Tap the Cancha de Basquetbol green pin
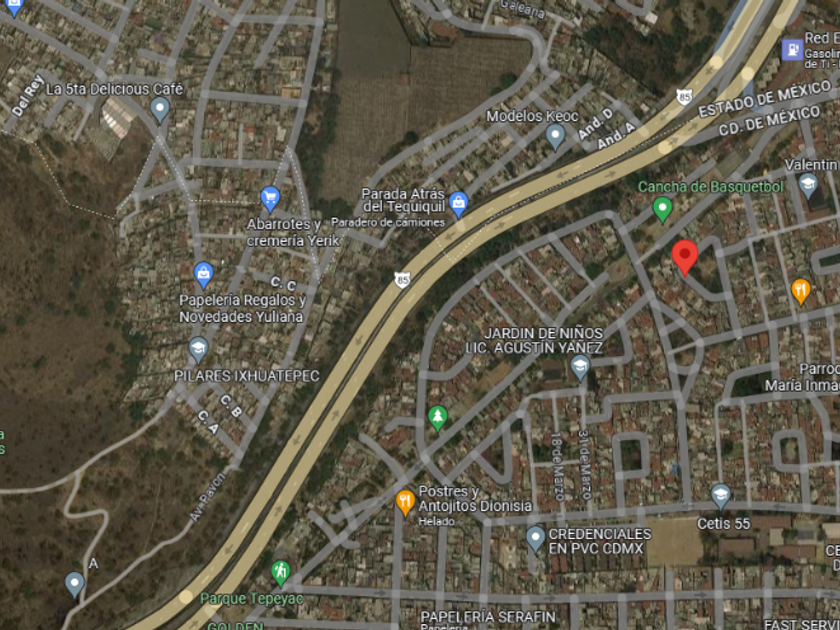840x630 pixels. coord(663,209)
